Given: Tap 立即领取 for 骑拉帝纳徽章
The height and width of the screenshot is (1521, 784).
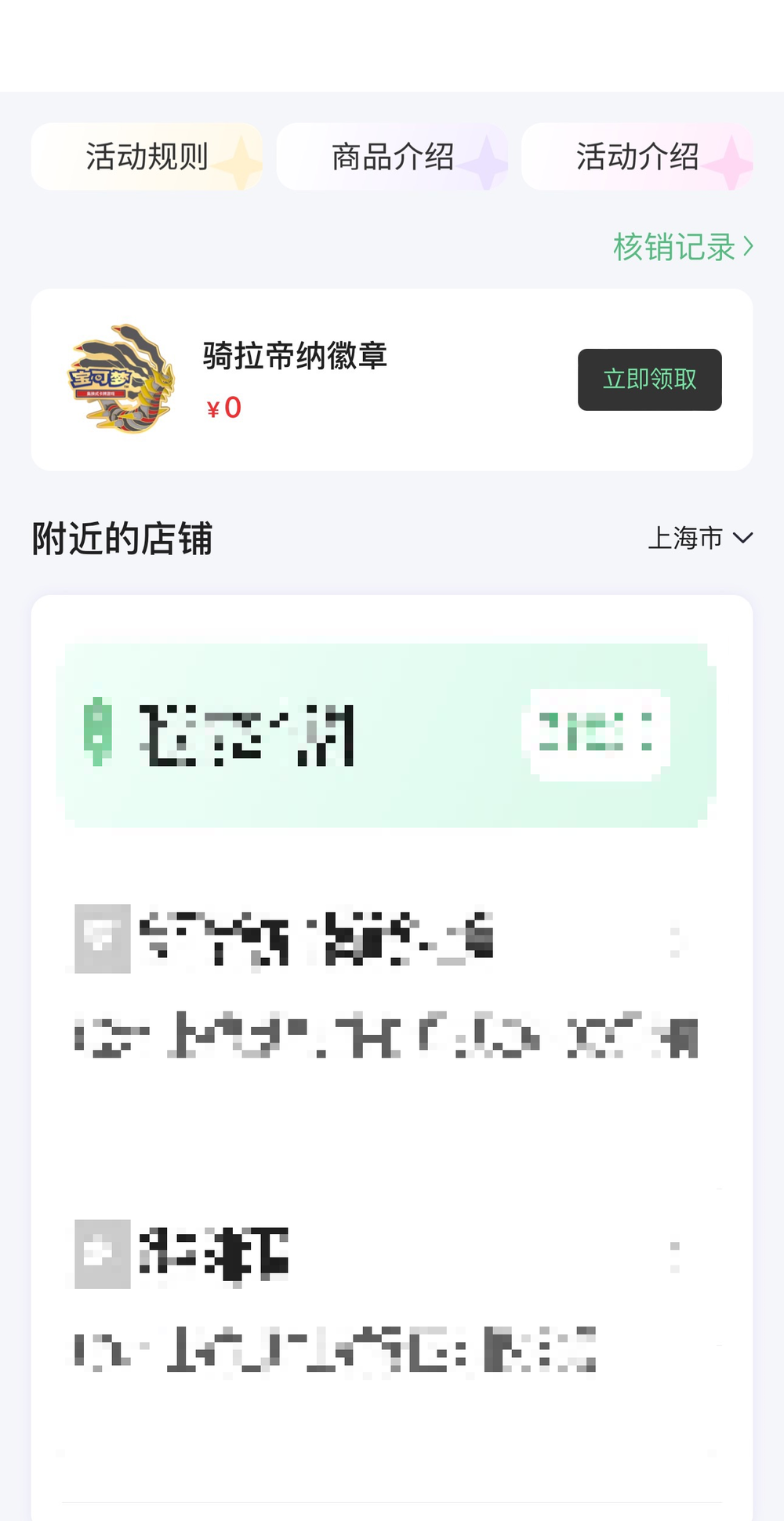Looking at the screenshot, I should click(x=649, y=379).
